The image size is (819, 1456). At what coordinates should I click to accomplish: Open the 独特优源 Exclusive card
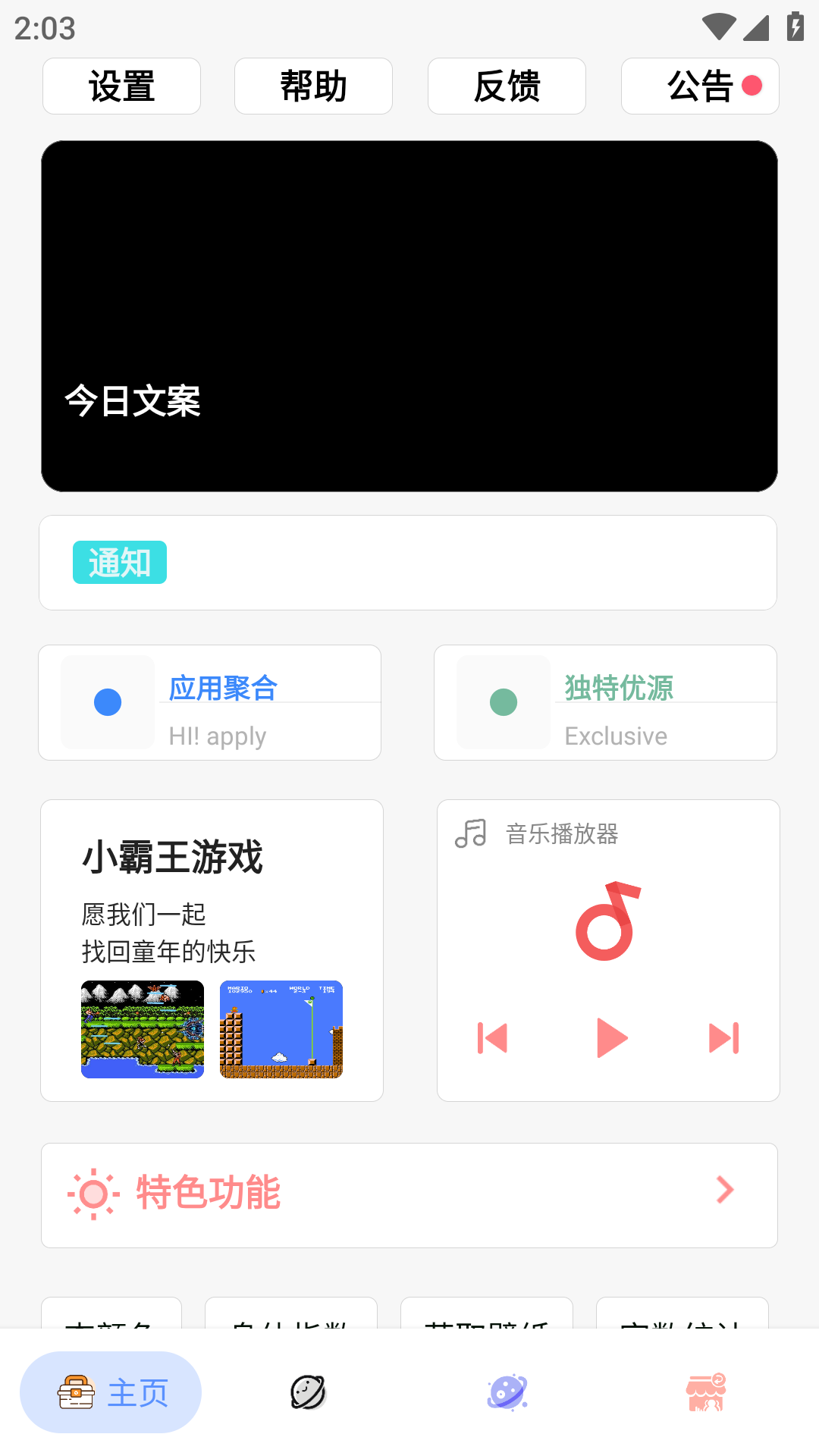click(x=605, y=703)
